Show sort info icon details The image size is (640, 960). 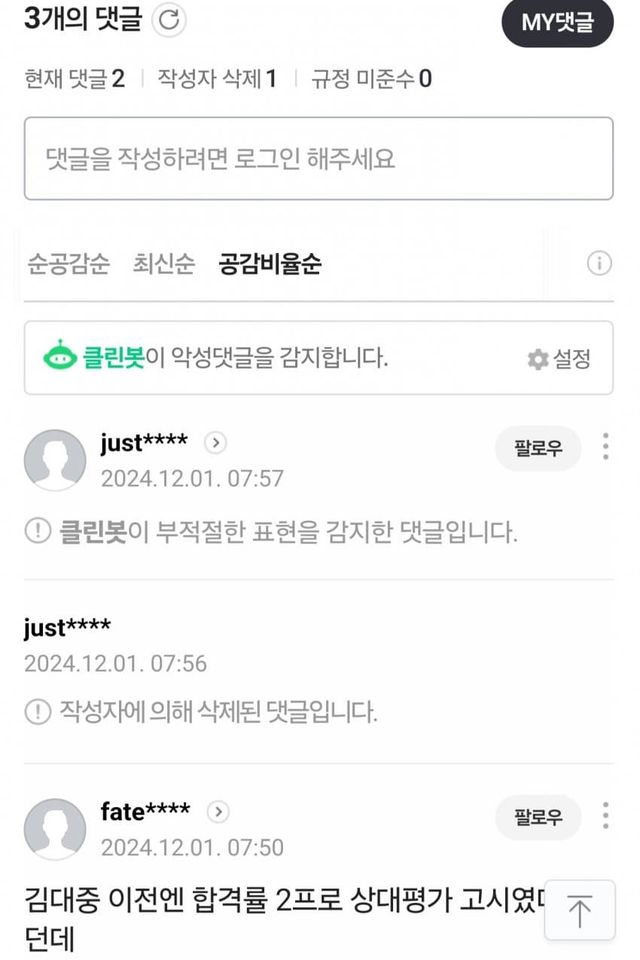(599, 263)
